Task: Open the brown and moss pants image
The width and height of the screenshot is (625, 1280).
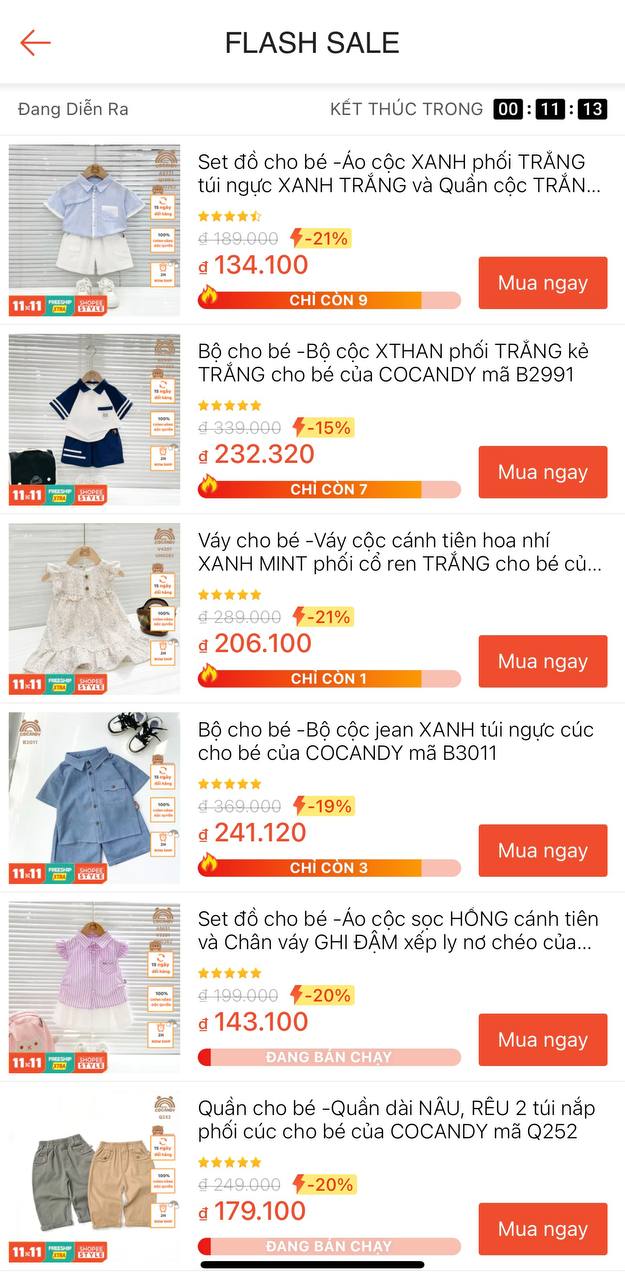Action: click(x=94, y=1177)
